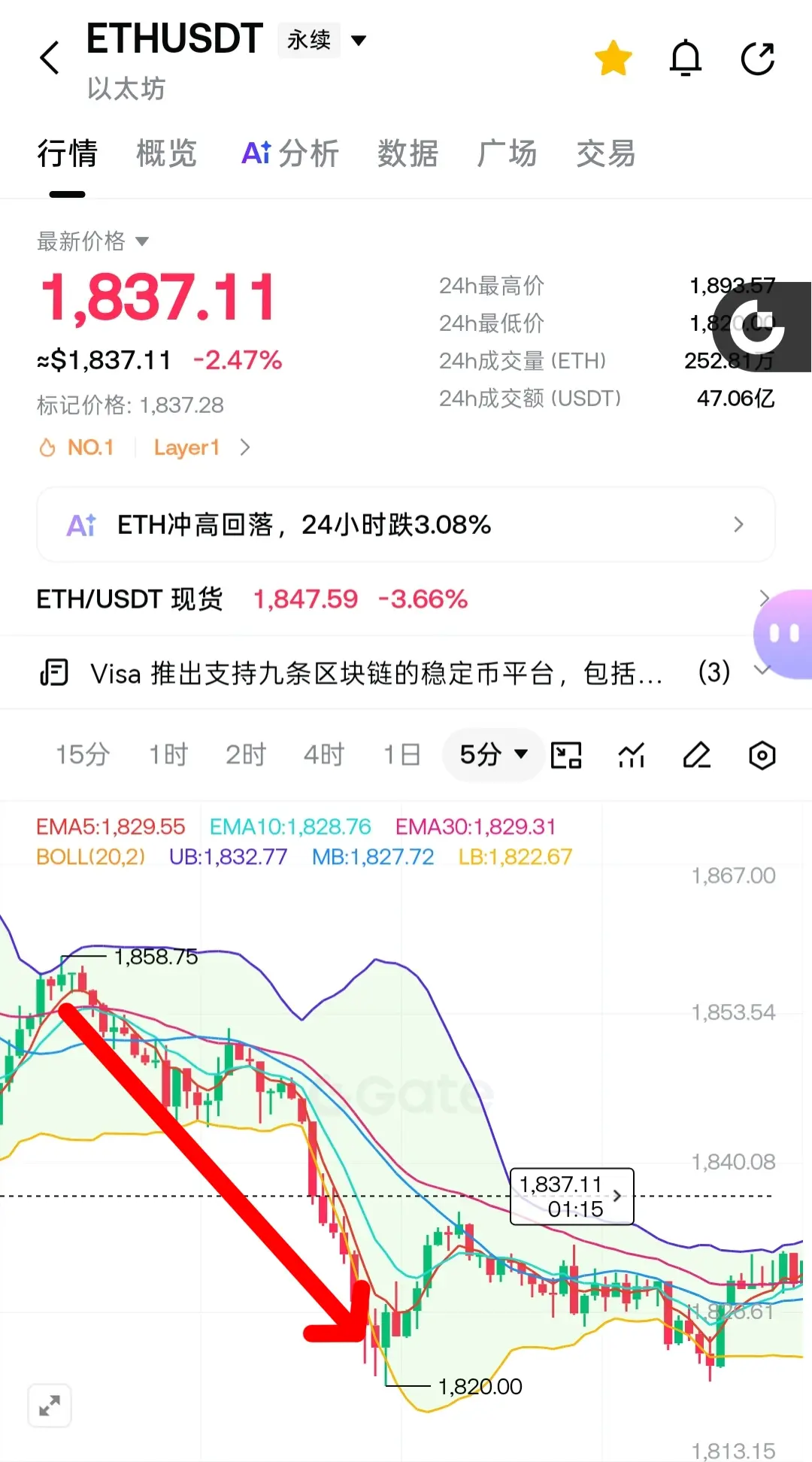Open the Layer1 category tag
This screenshot has width=812, height=1462.
click(201, 447)
